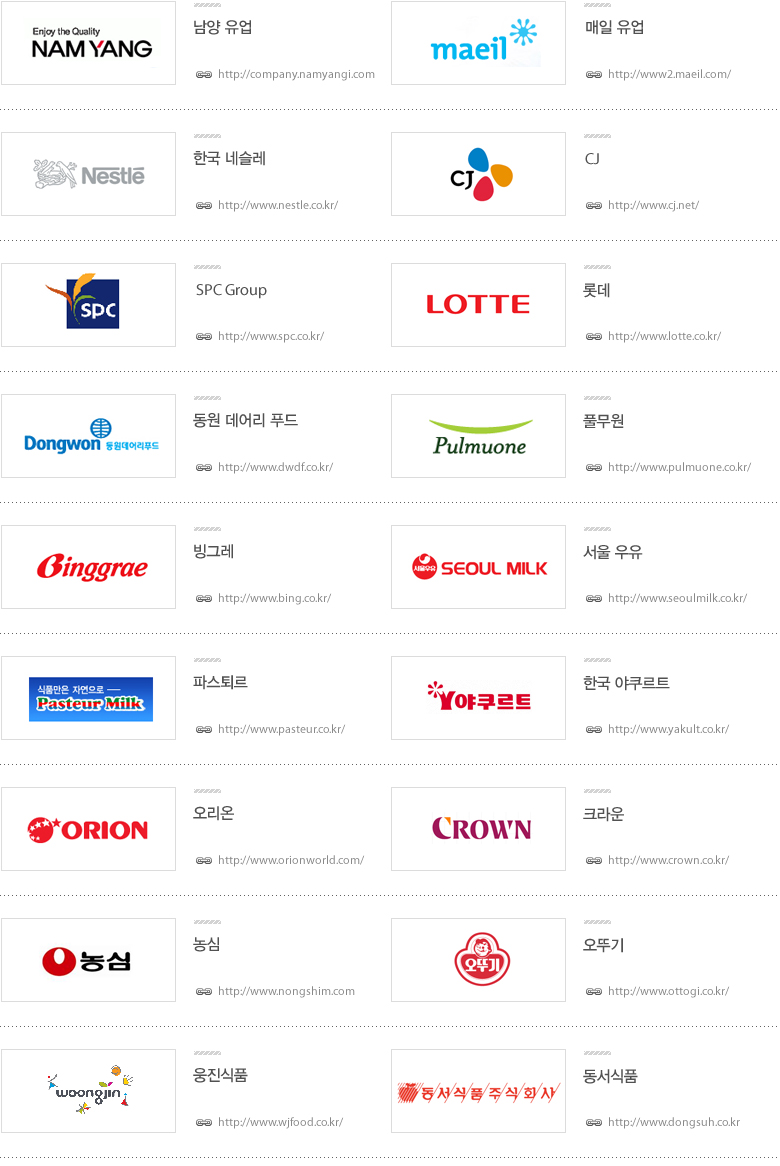Visit the www.dongsuh.co.kr link
The width and height of the screenshot is (780, 1166).
[x=673, y=1122]
